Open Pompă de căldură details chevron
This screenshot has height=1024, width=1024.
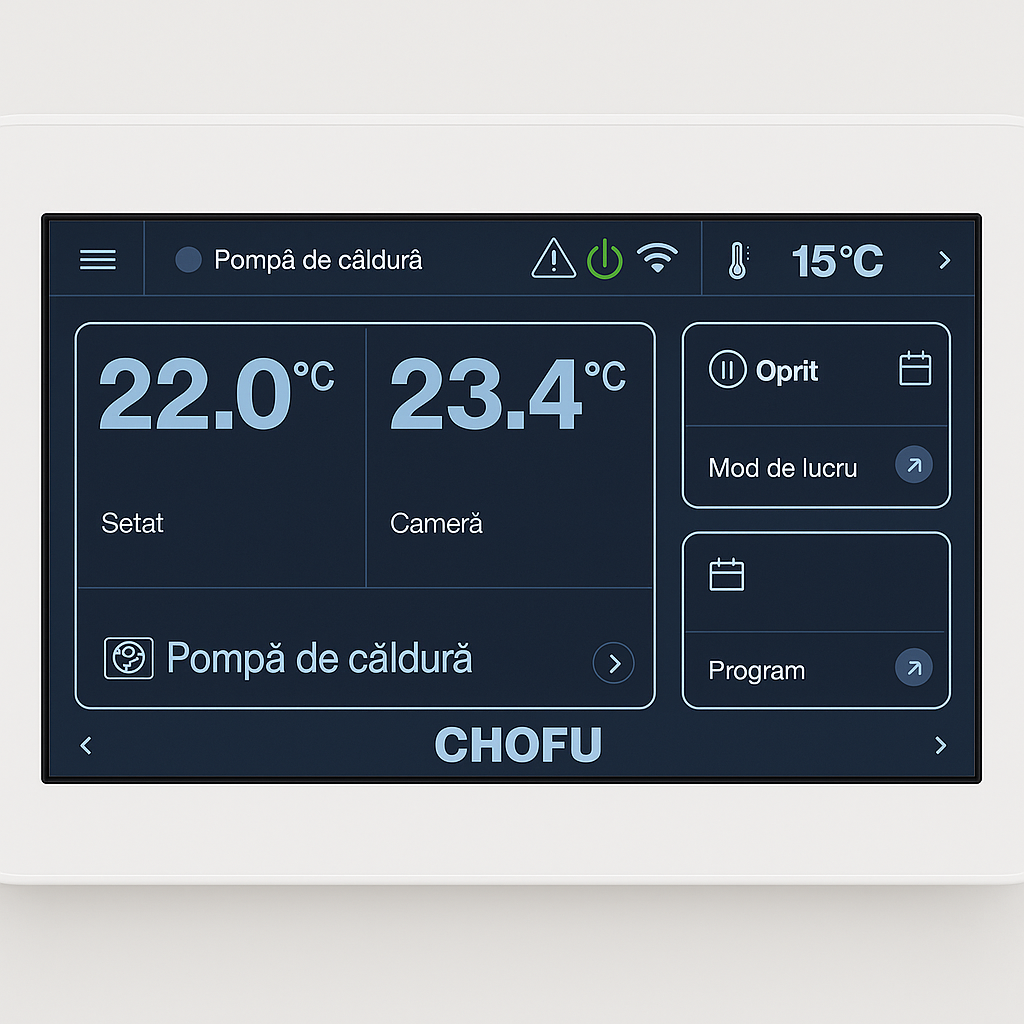point(613,663)
